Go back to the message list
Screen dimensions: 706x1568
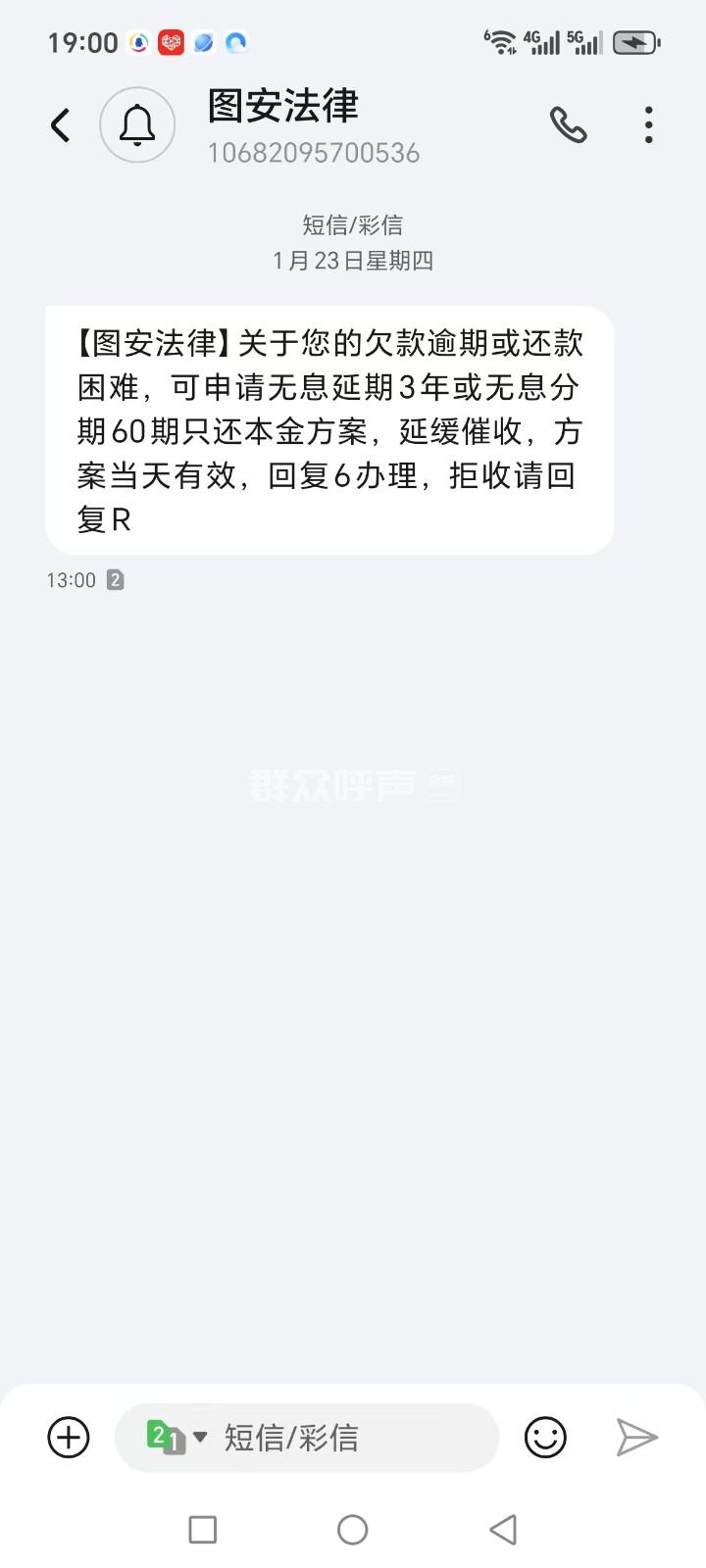pyautogui.click(x=60, y=125)
